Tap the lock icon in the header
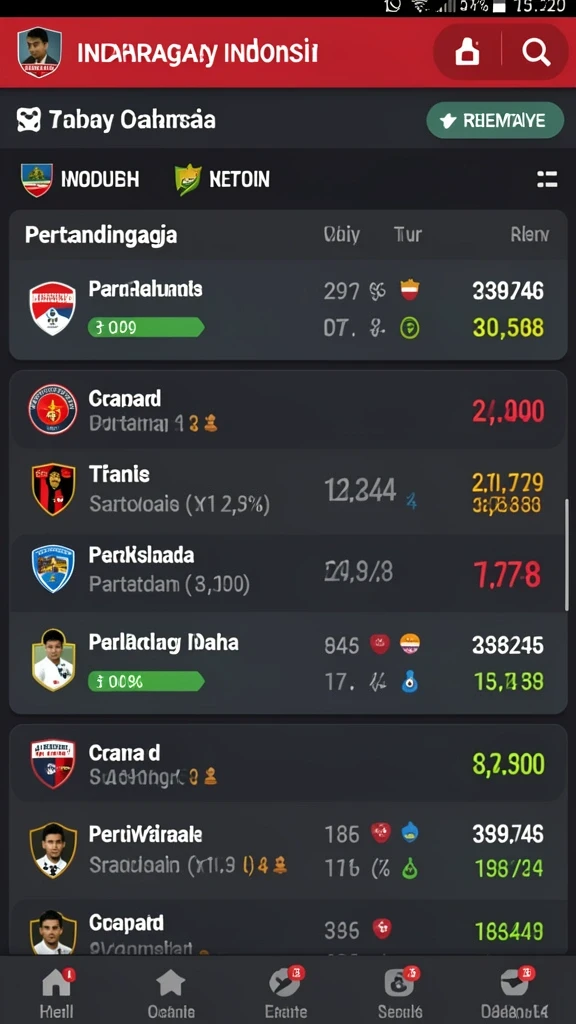576x1024 pixels. pyautogui.click(x=467, y=52)
